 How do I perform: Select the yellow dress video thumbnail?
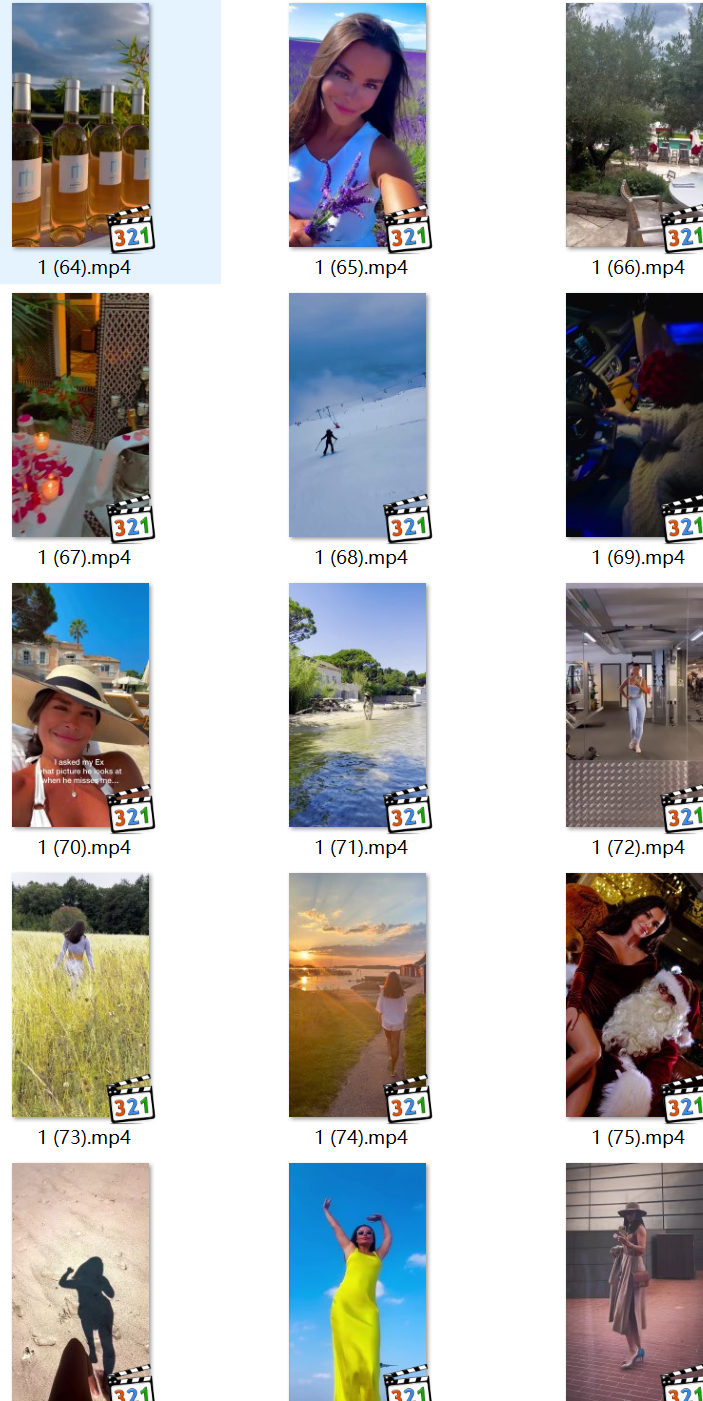[357, 1280]
